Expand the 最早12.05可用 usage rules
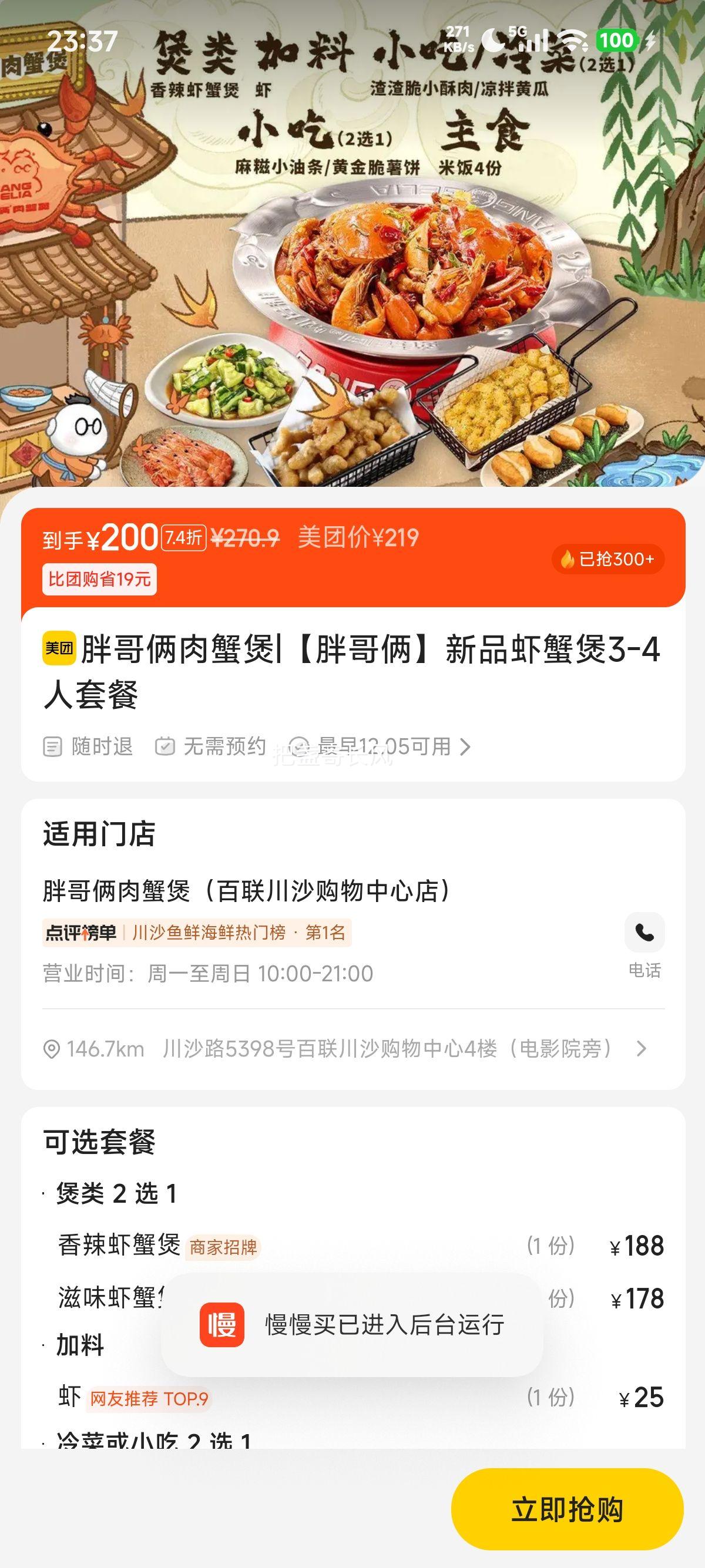 click(384, 746)
